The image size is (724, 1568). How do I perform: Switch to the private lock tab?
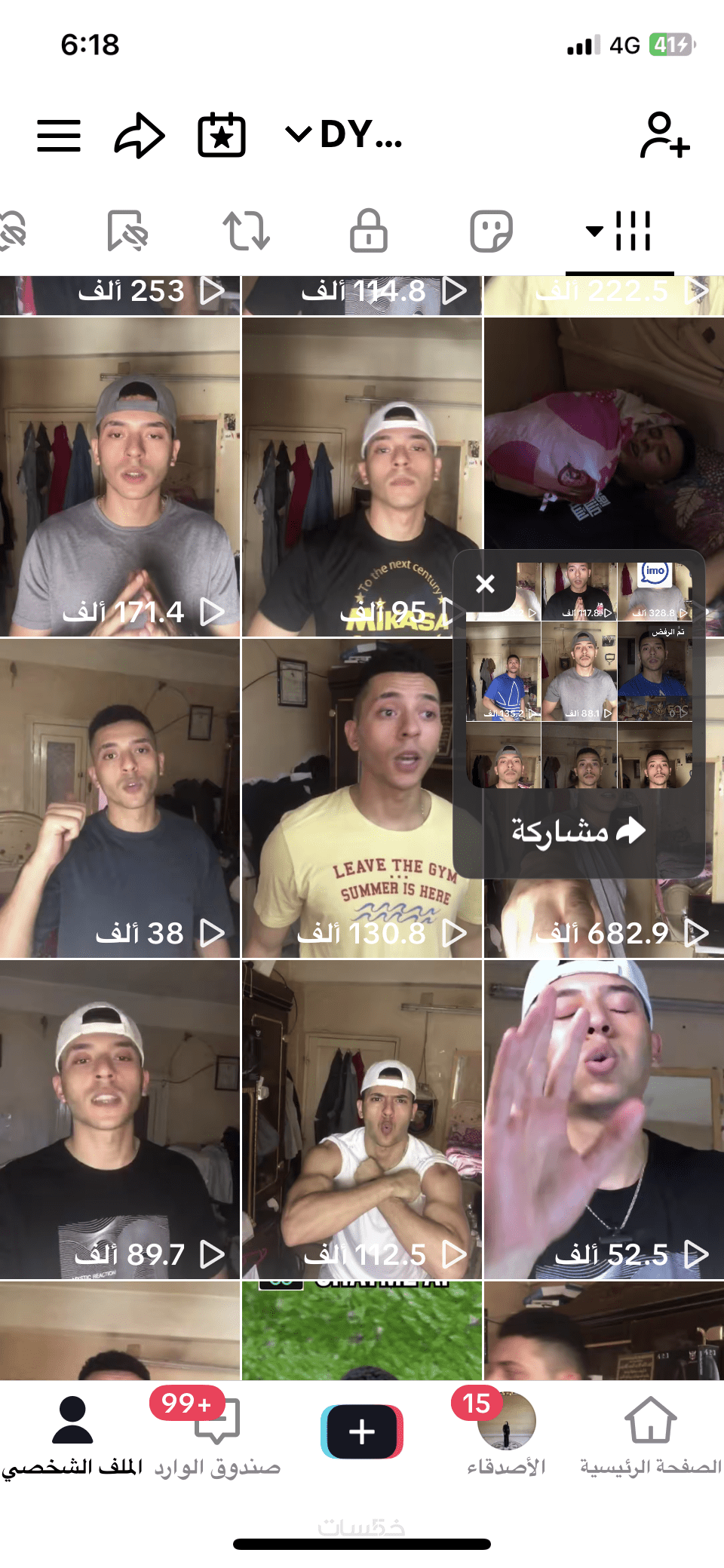coord(368,231)
